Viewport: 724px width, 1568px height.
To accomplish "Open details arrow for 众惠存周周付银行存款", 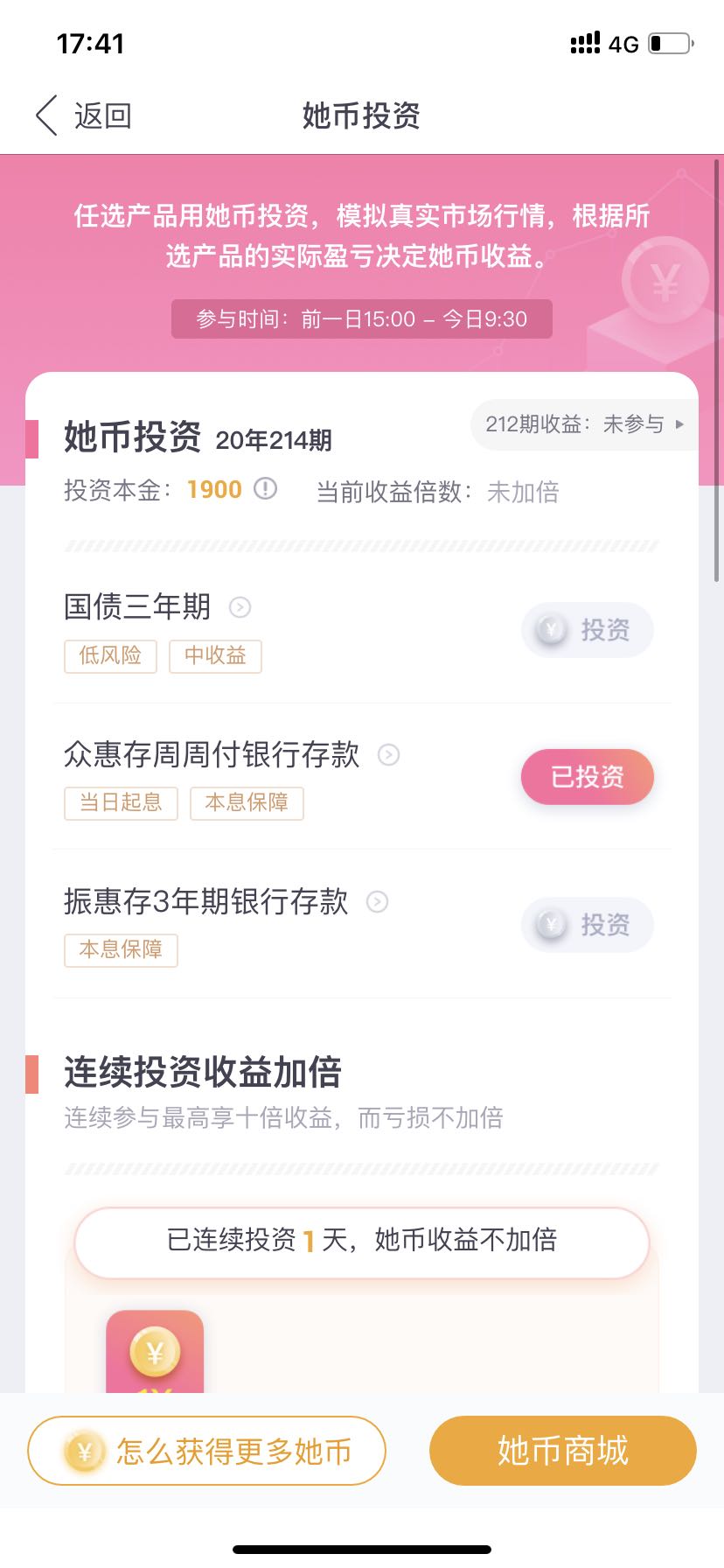I will click(x=388, y=754).
